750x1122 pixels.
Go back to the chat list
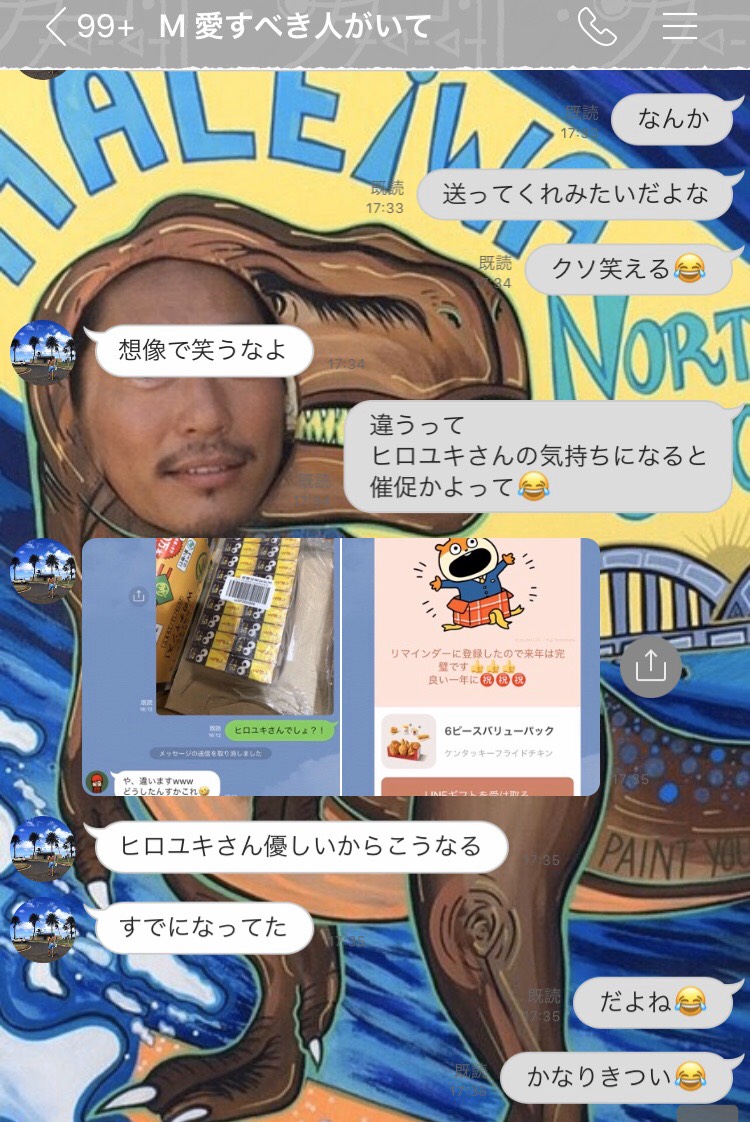56,27
